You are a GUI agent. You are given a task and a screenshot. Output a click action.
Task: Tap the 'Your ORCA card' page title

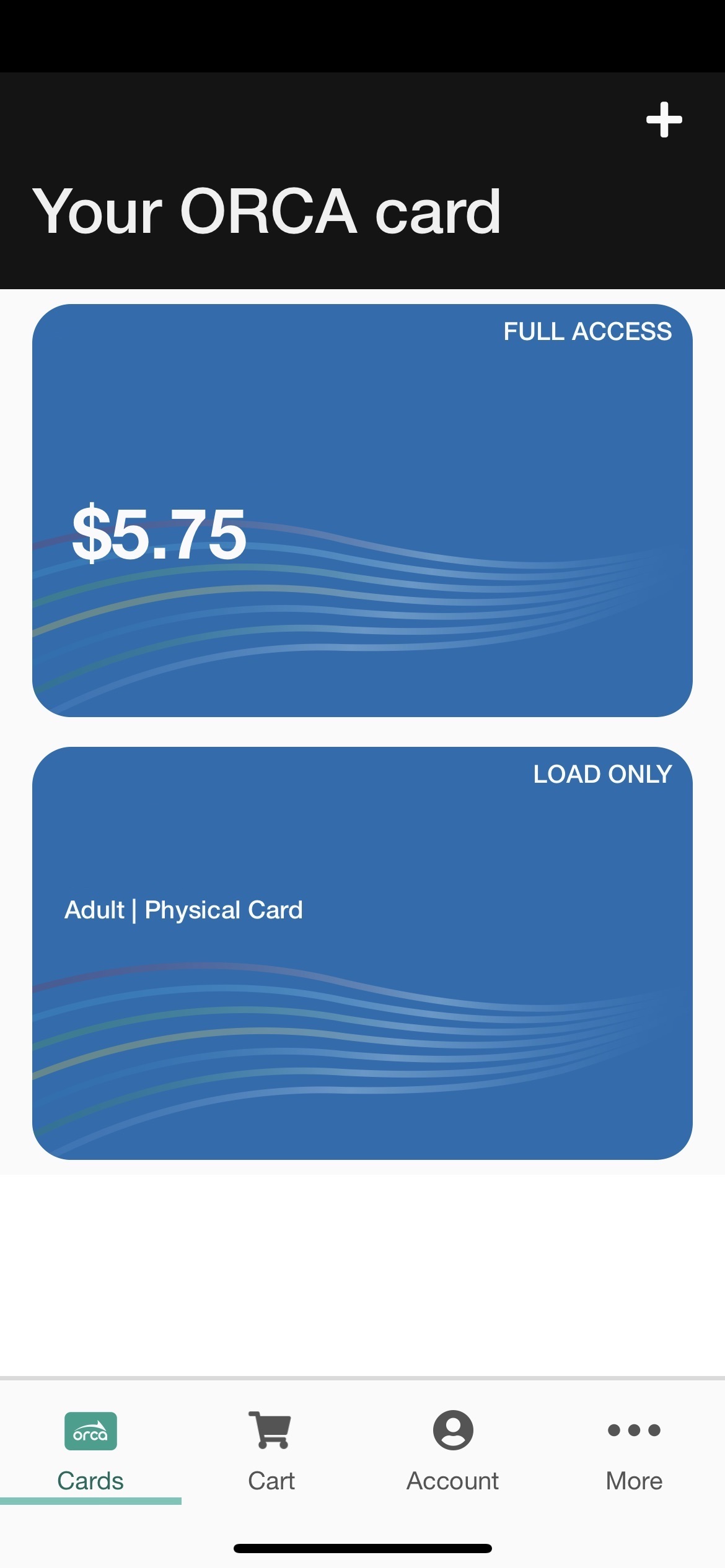[269, 211]
